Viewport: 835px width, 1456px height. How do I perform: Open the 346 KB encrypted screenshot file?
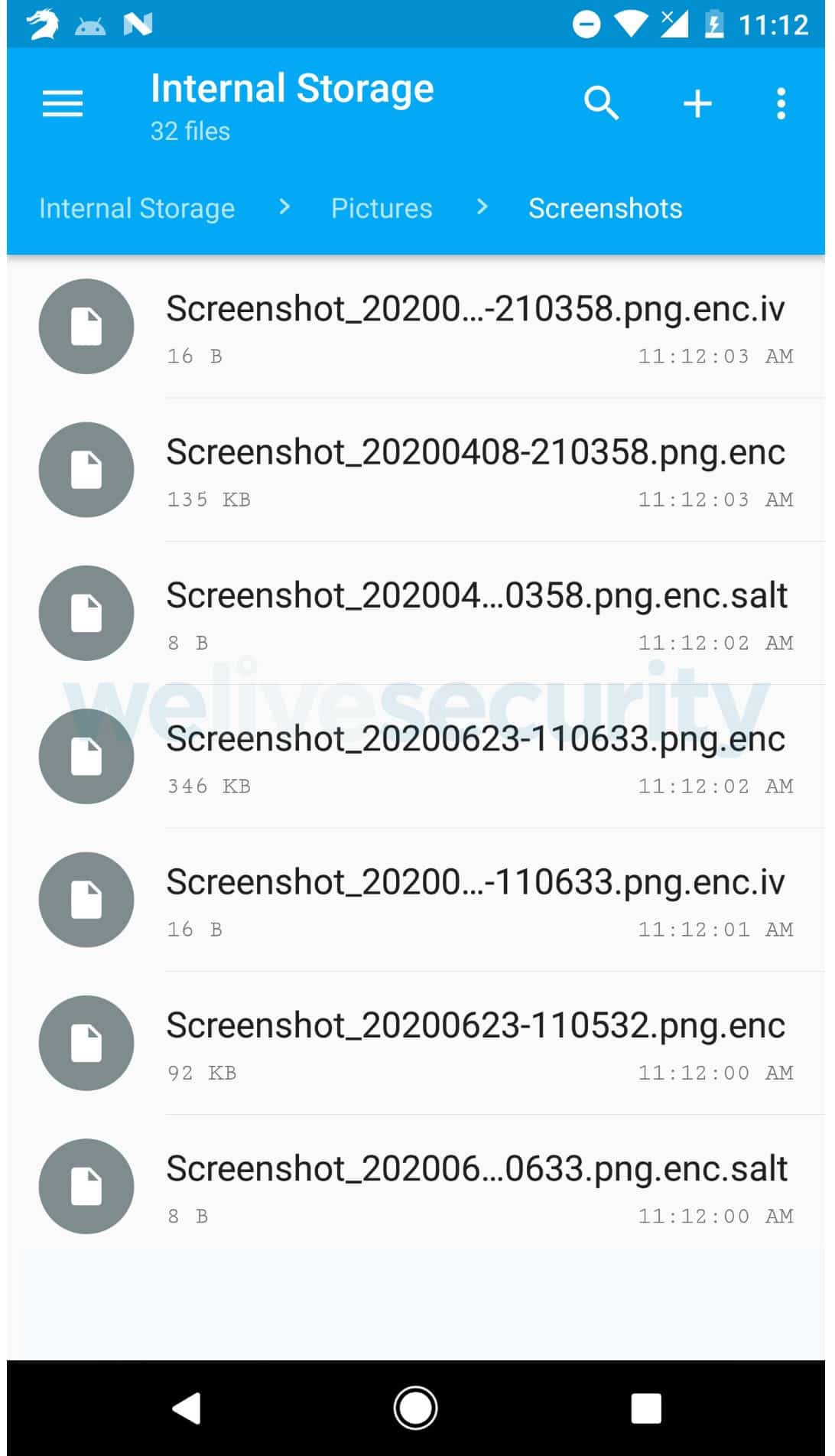pos(476,738)
